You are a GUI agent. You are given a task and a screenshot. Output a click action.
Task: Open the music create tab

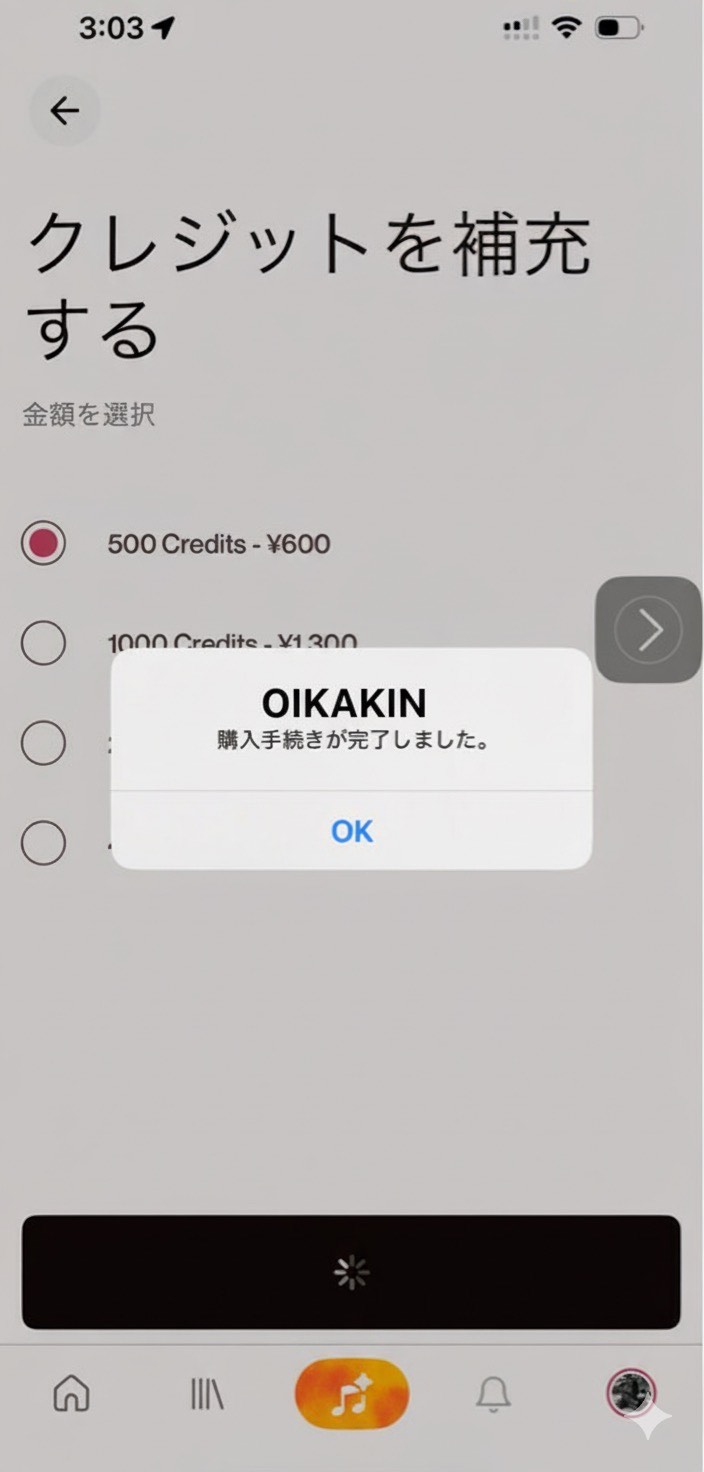352,1393
